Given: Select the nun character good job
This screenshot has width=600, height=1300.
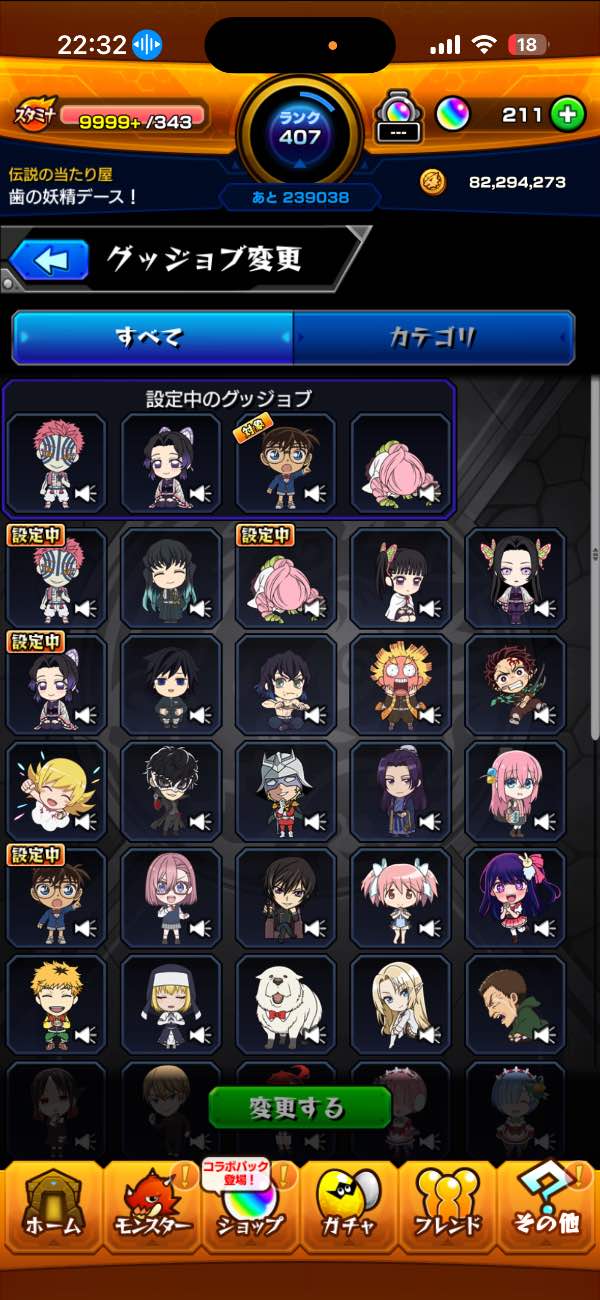Looking at the screenshot, I should (170, 1004).
